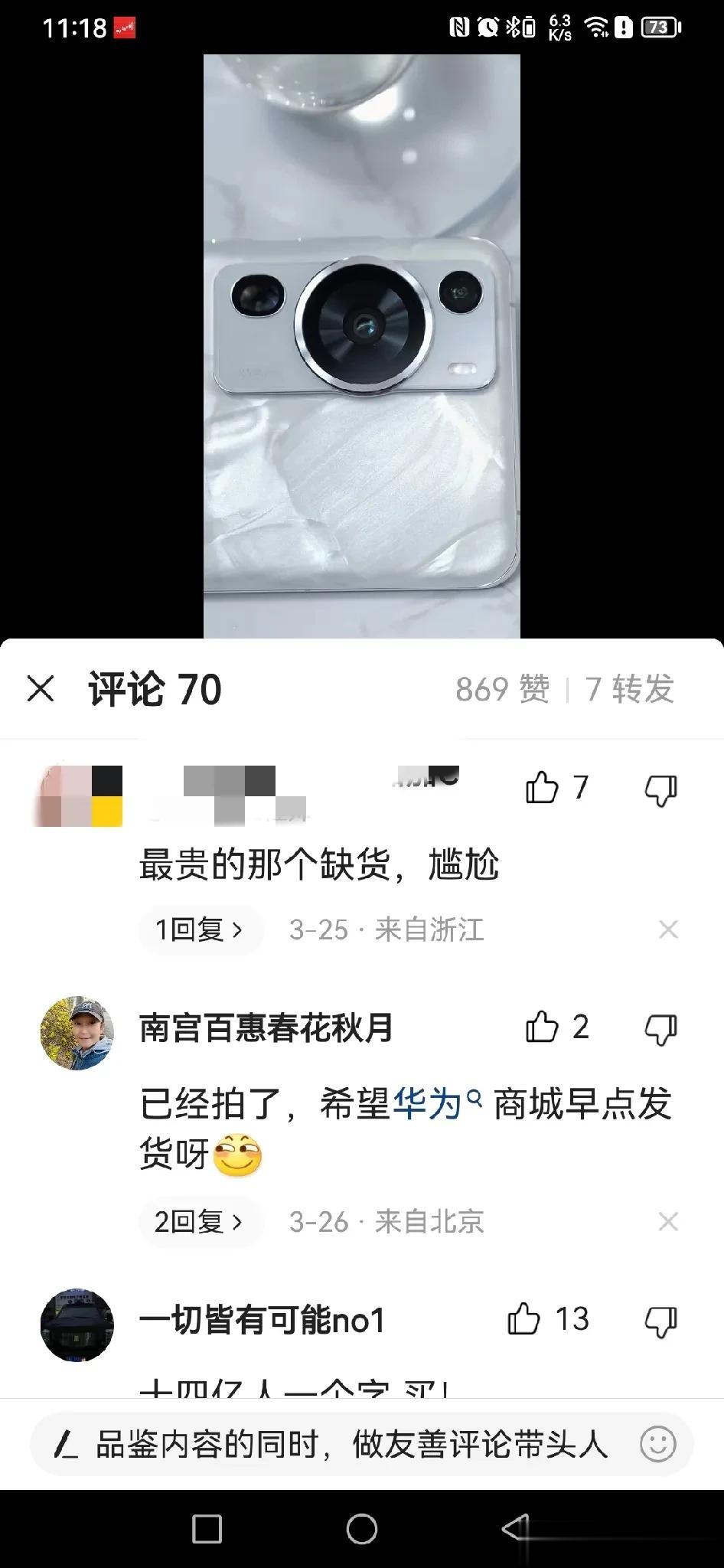This screenshot has height=1568, width=724.
Task: Like 南宫百惠春花秋月's comment
Action: [542, 1027]
